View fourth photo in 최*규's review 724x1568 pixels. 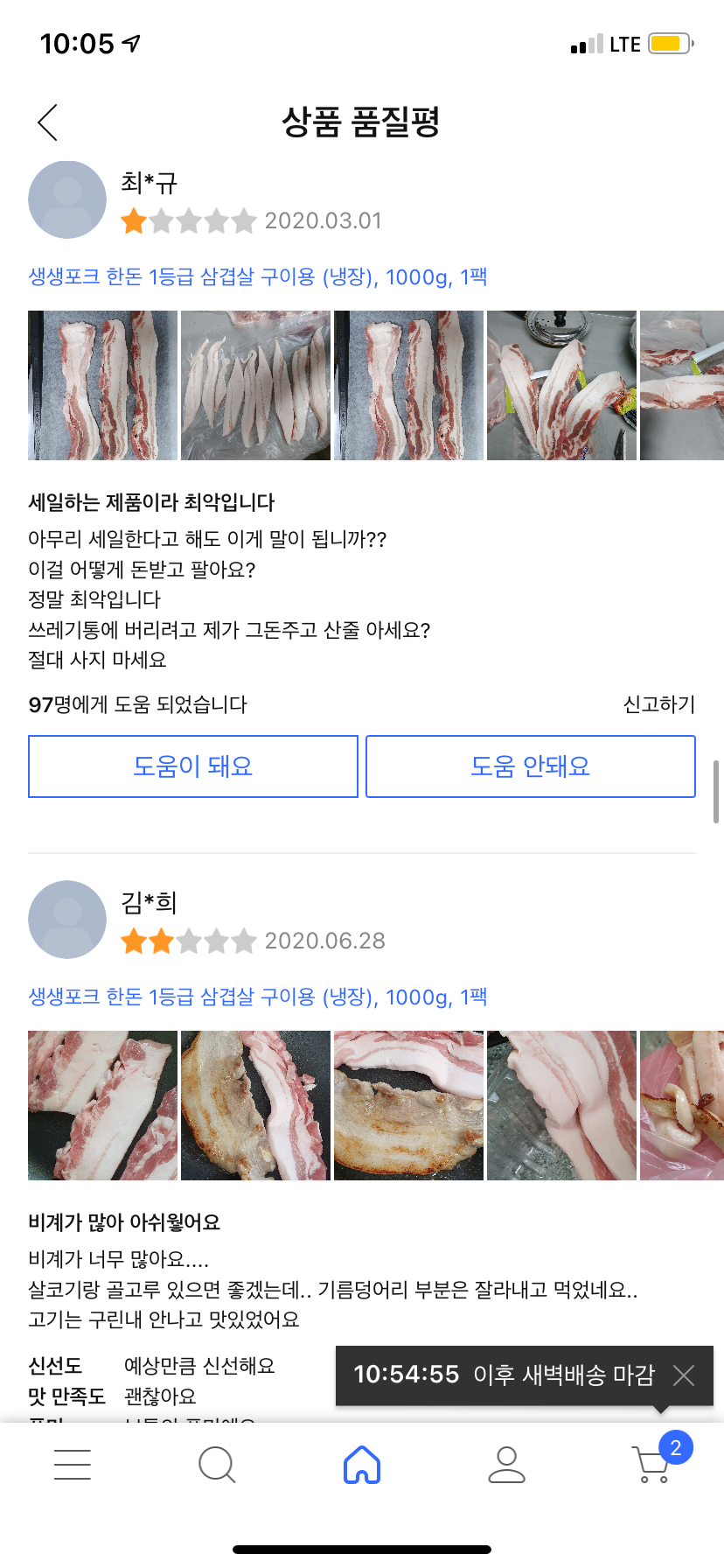[x=561, y=385]
